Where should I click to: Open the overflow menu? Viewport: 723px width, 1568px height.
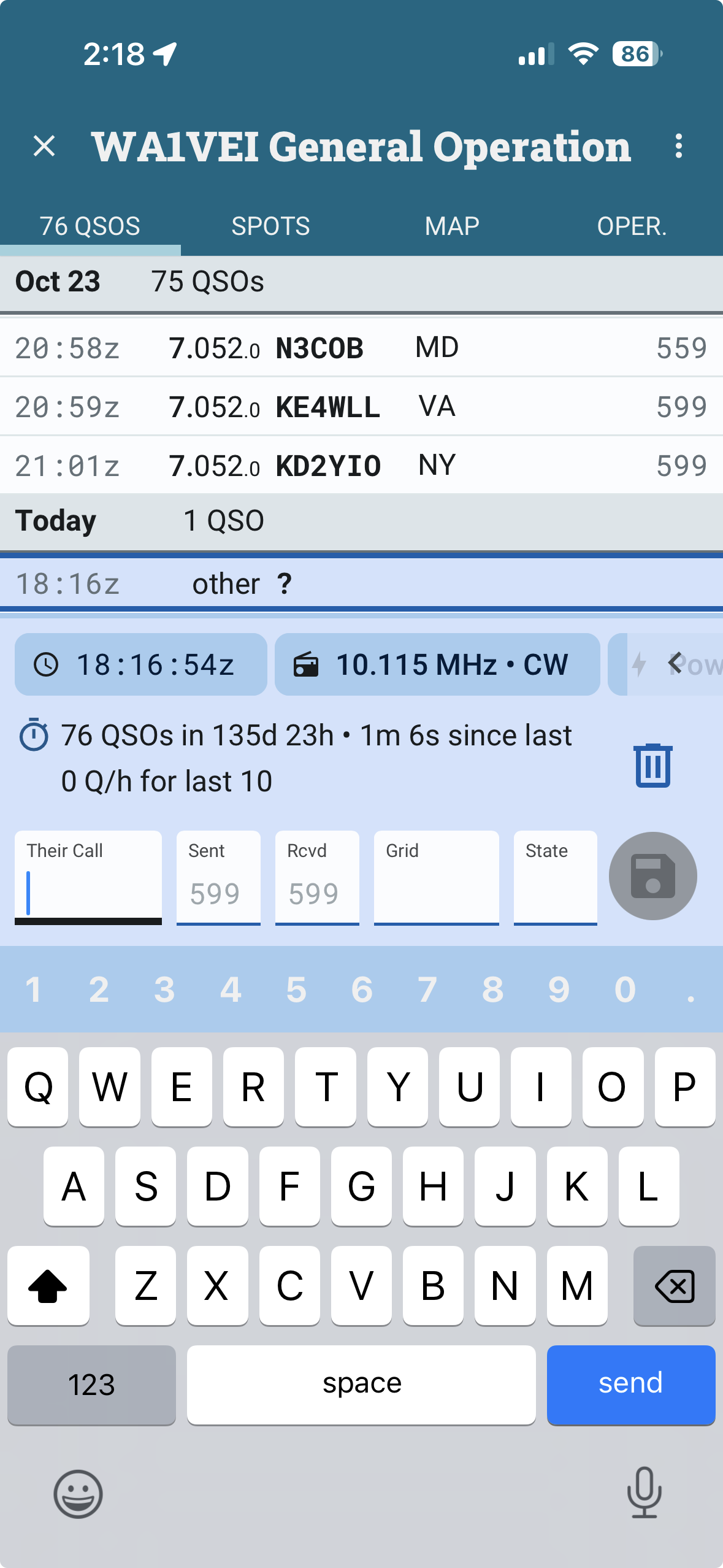click(678, 147)
